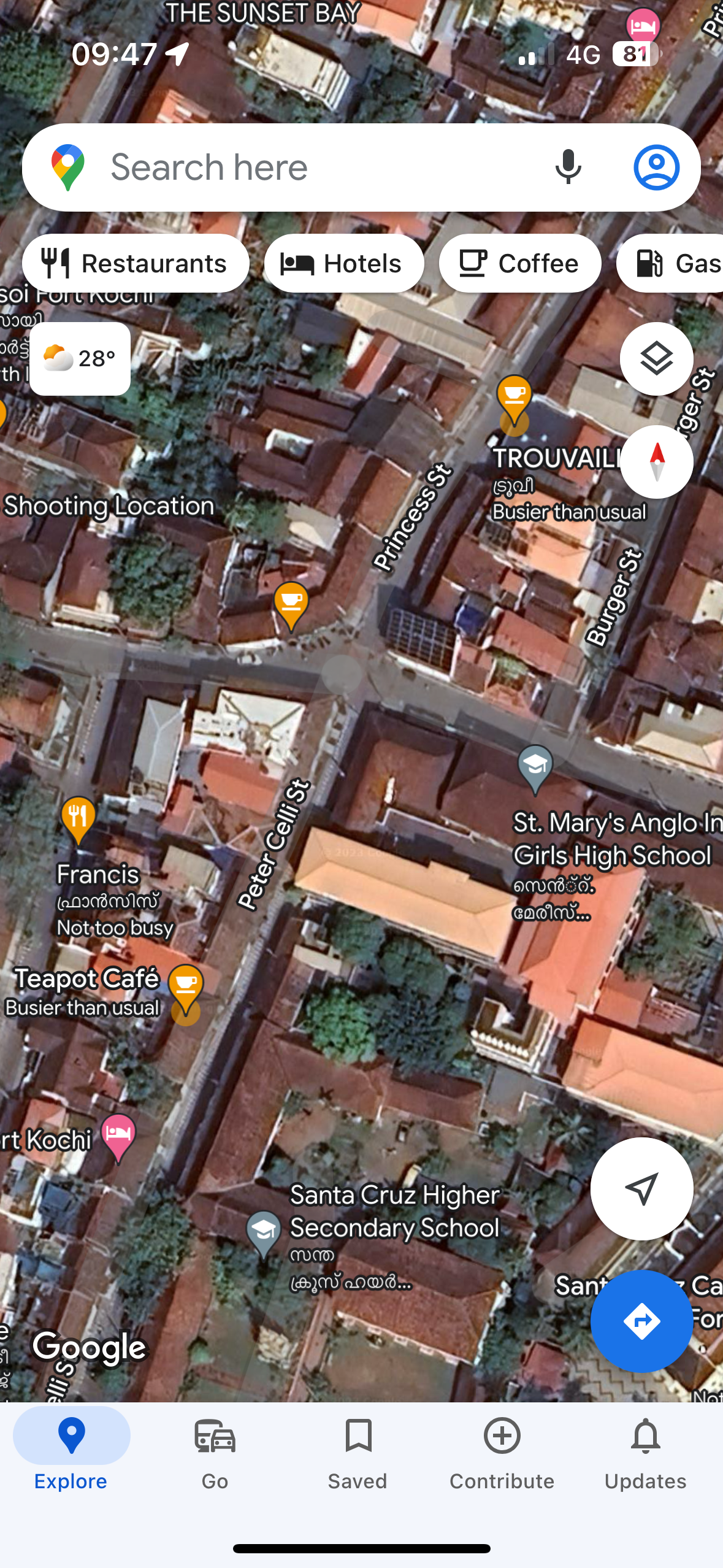Screen dimensions: 723x1568
Task: Filter the map by Hotels
Action: (x=343, y=263)
